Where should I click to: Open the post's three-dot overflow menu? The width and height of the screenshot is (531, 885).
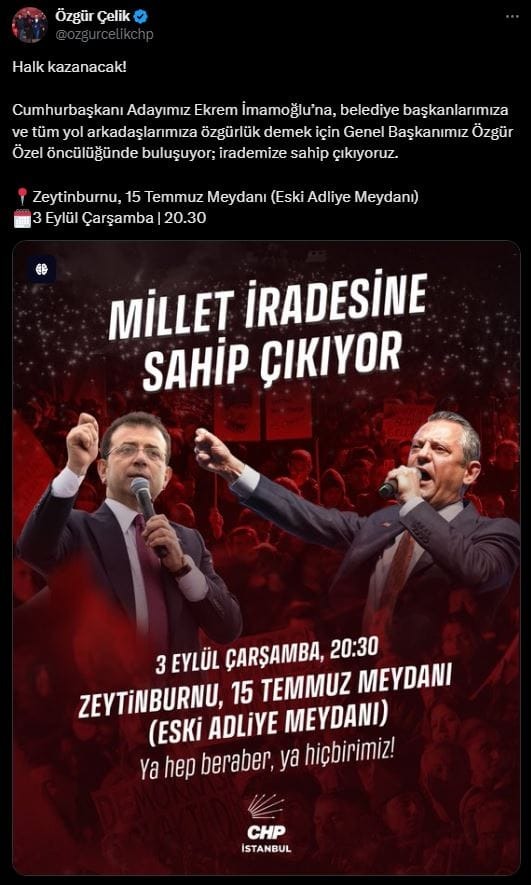pyautogui.click(x=511, y=17)
